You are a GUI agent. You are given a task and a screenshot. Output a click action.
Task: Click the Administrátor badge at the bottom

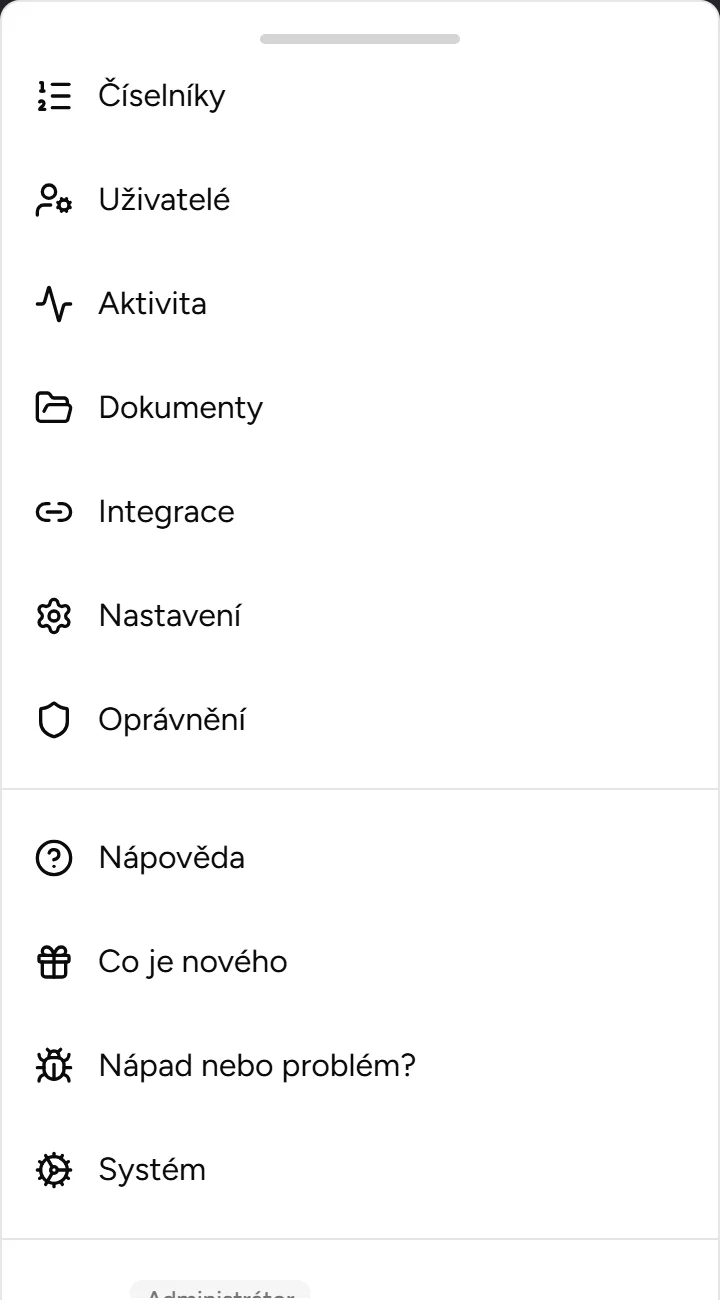[x=220, y=1290]
